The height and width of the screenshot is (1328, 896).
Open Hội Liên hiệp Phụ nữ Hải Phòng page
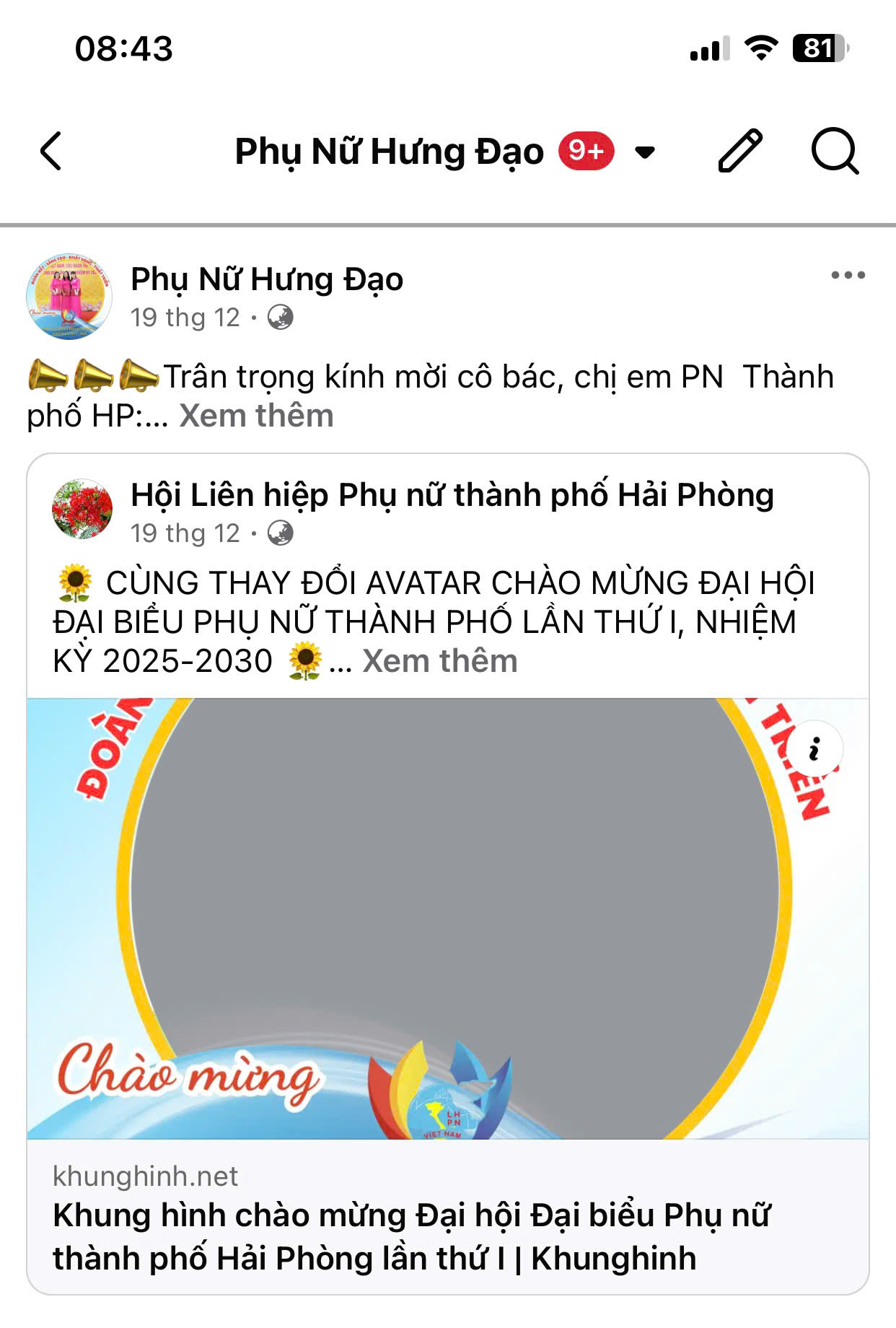pos(452,495)
